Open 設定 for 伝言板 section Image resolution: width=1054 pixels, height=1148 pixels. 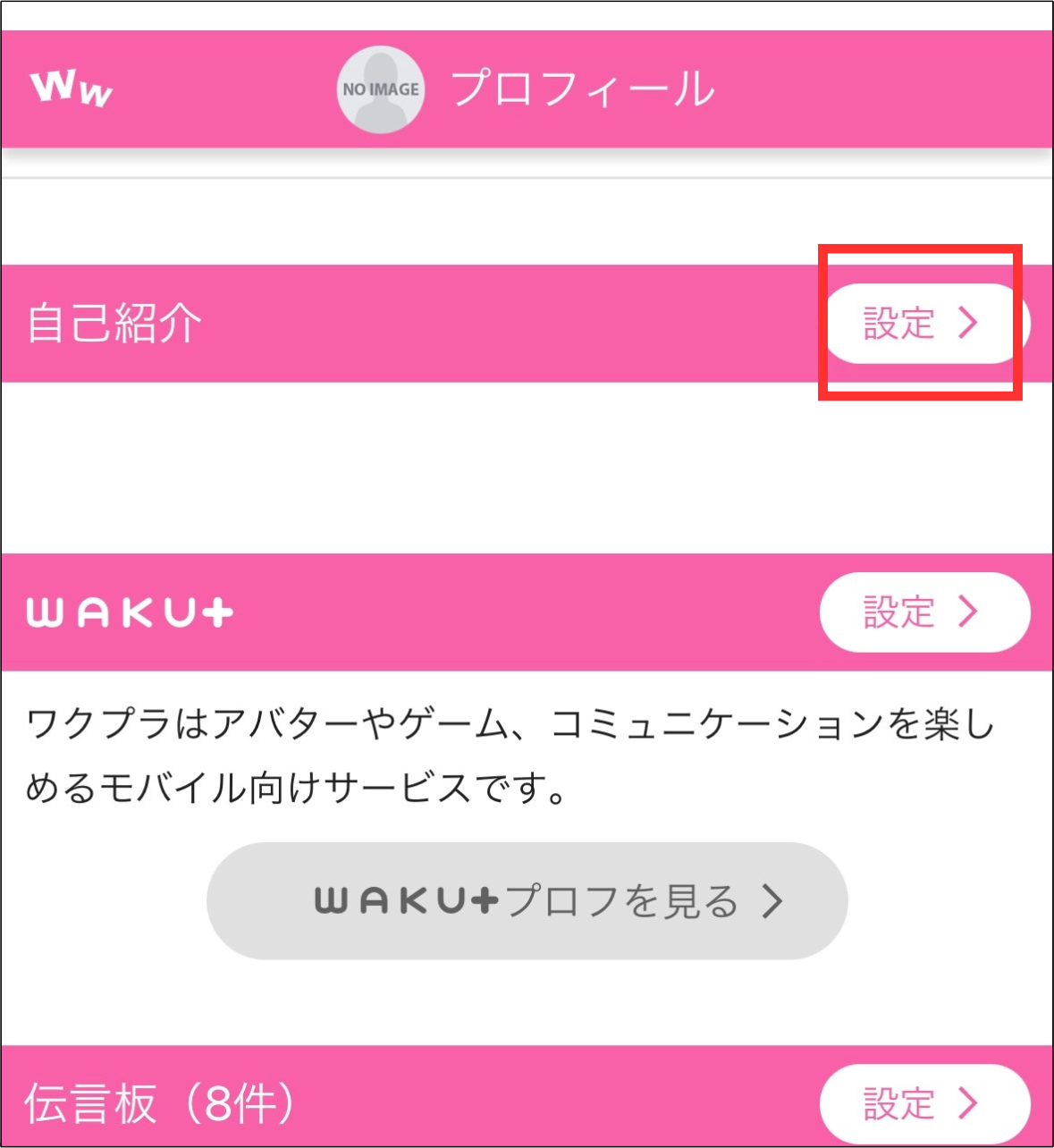pos(924,1103)
